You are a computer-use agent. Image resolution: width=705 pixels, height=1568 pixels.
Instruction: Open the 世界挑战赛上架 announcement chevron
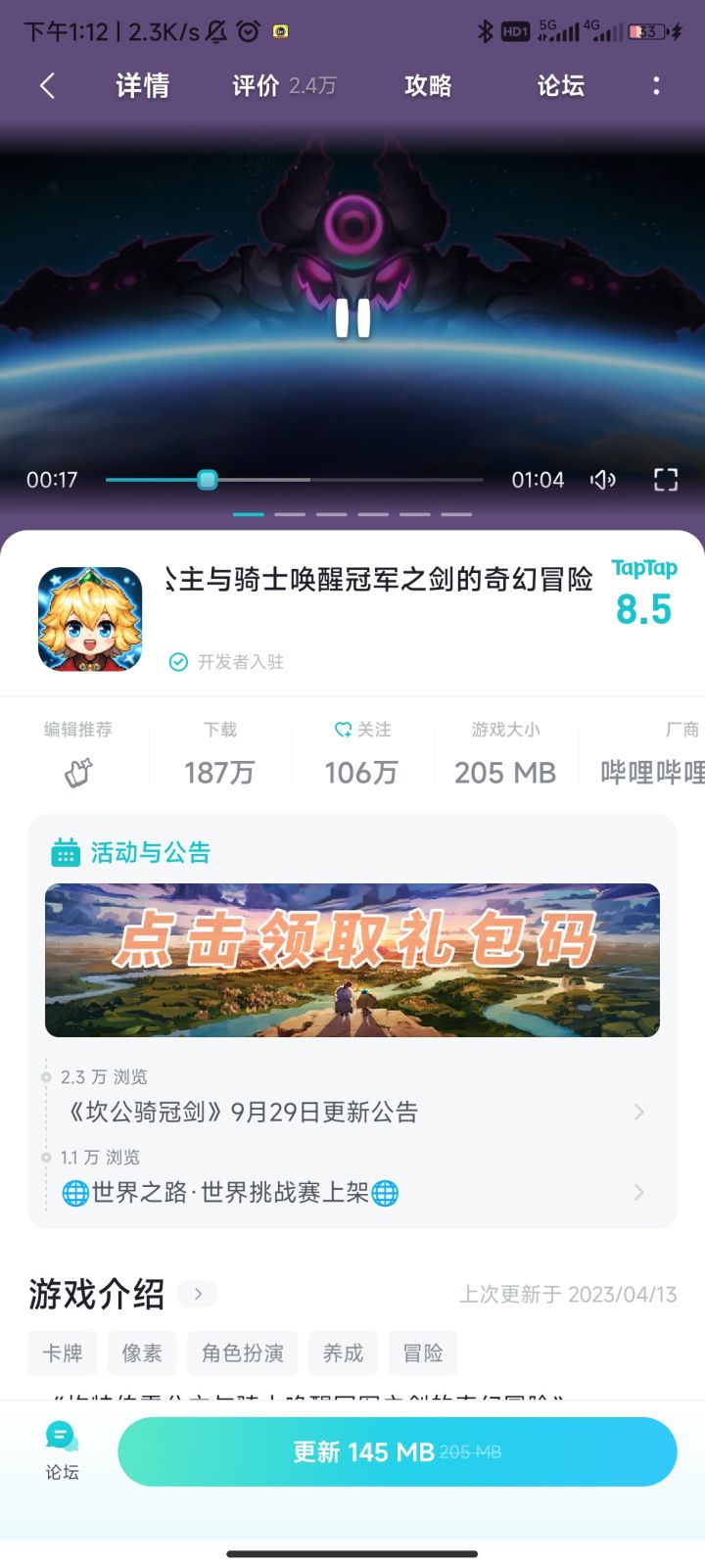pyautogui.click(x=639, y=1192)
